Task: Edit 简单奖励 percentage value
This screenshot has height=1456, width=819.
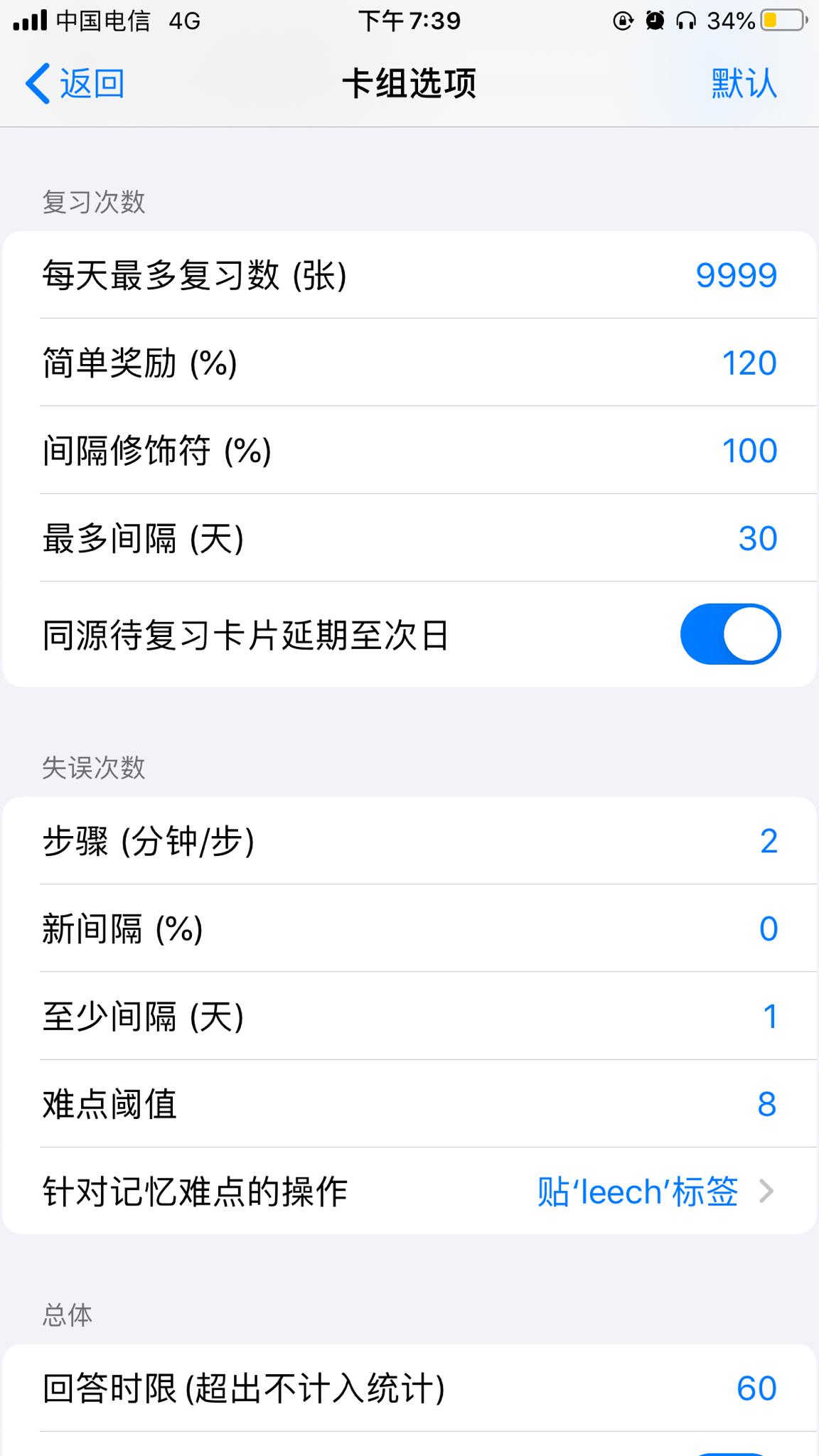Action: pyautogui.click(x=749, y=363)
